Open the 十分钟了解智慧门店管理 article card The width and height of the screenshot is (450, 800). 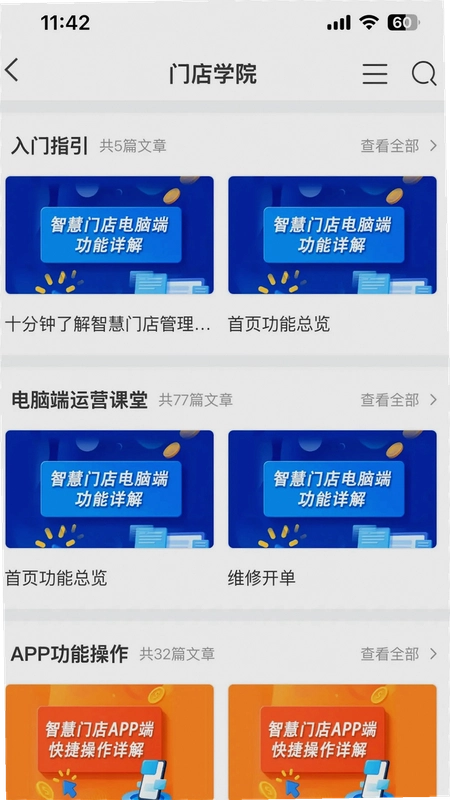pyautogui.click(x=109, y=255)
